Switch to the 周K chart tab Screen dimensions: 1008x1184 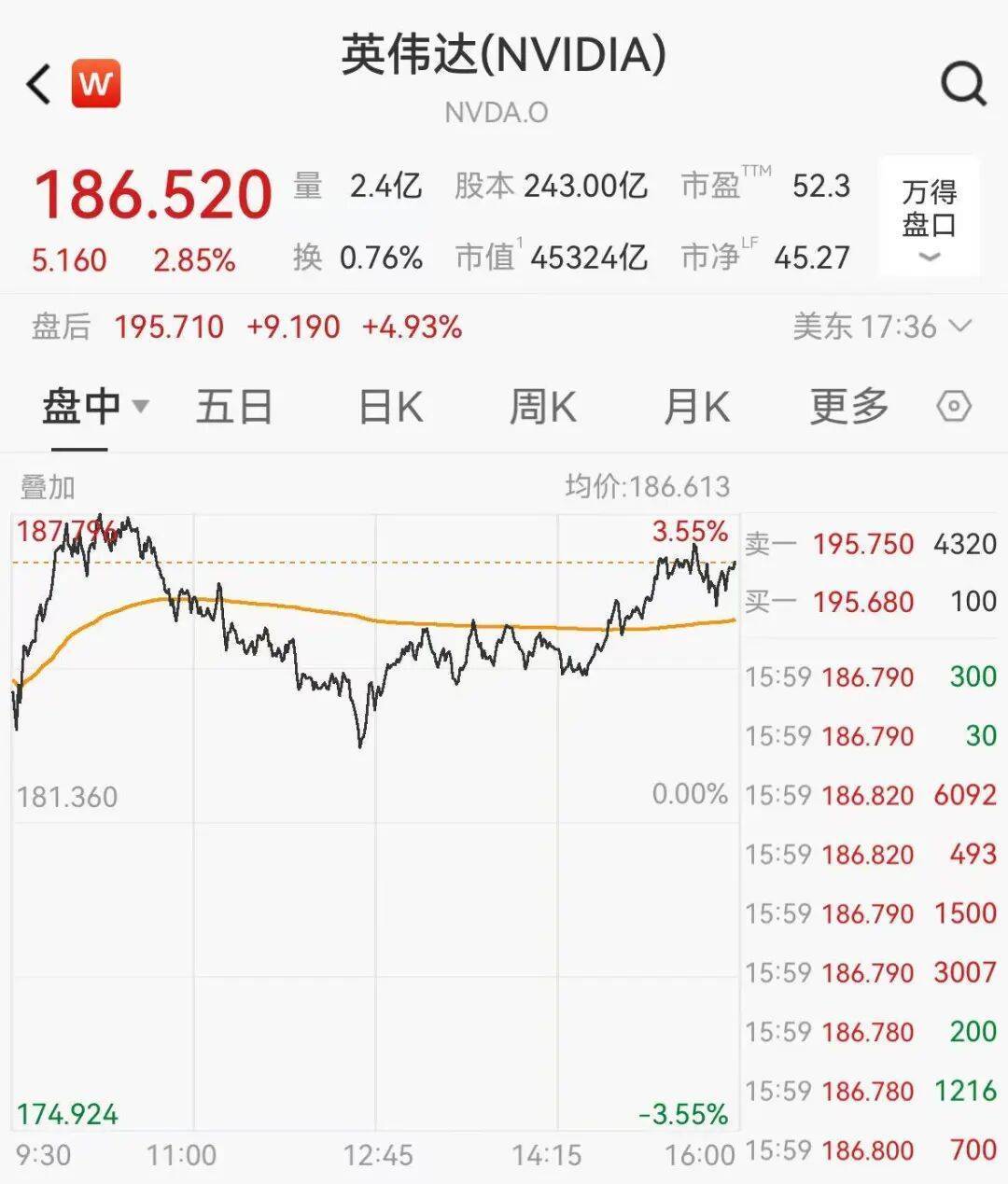click(x=542, y=407)
